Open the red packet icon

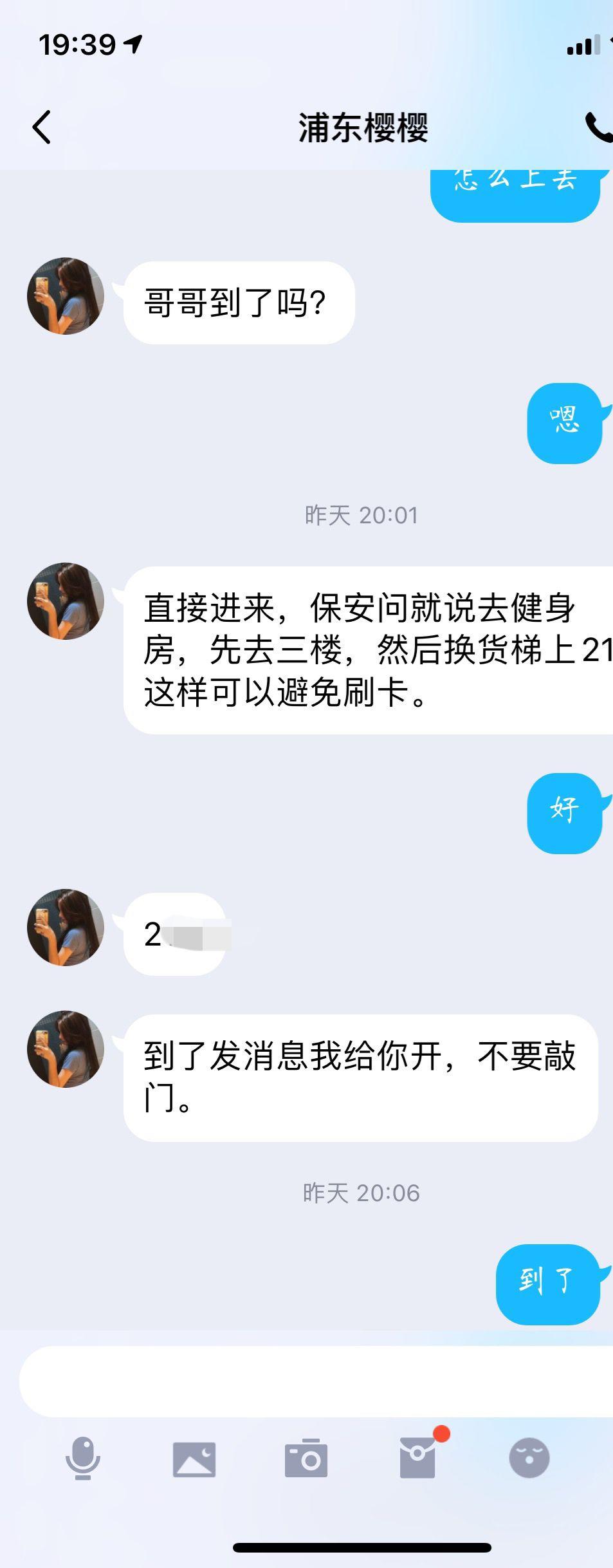tap(418, 1457)
